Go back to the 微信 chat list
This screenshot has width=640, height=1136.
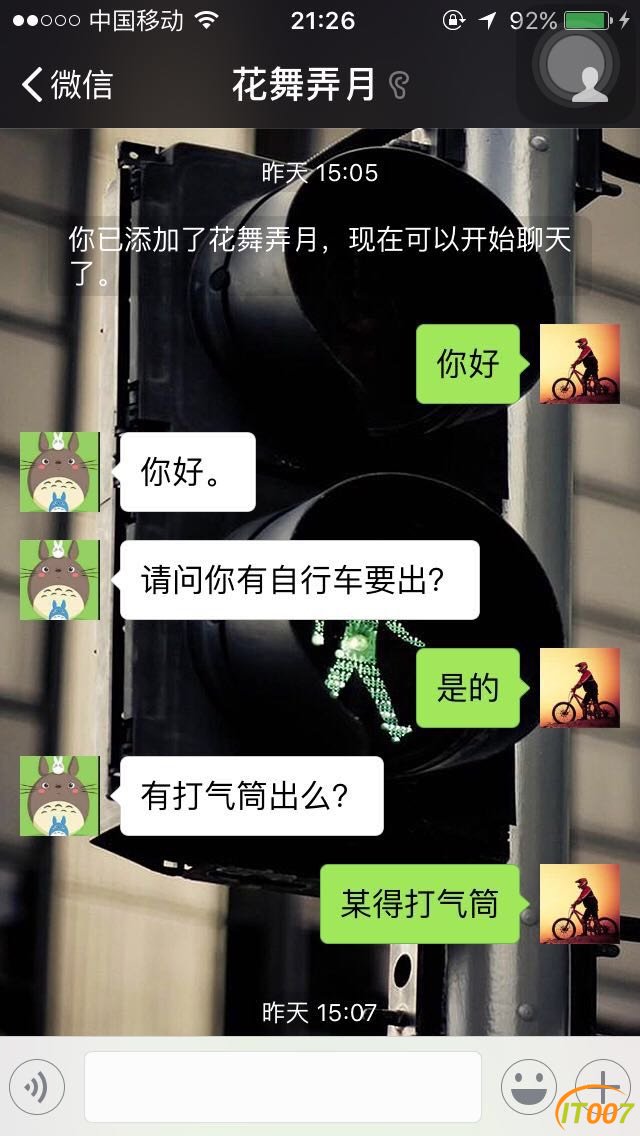[66, 85]
